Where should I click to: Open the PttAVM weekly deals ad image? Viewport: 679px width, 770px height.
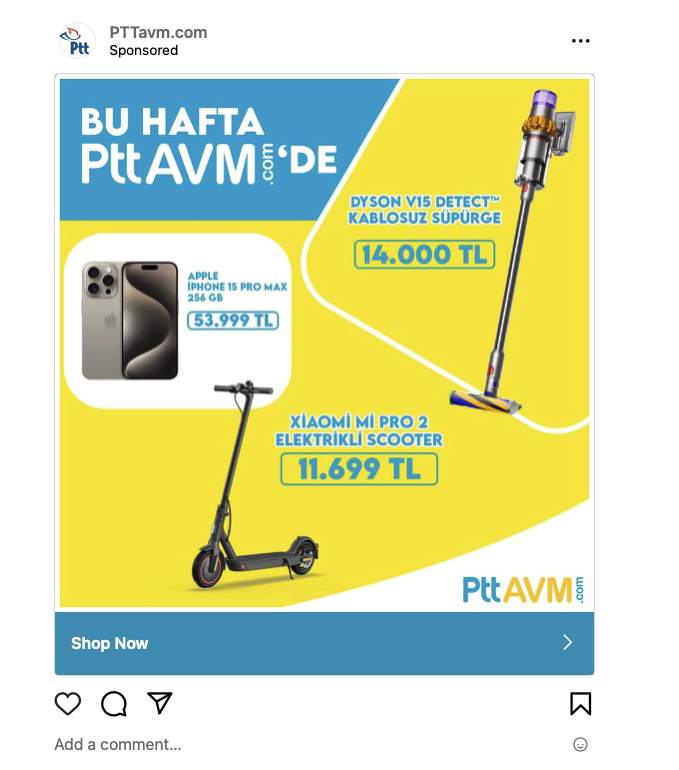(324, 343)
